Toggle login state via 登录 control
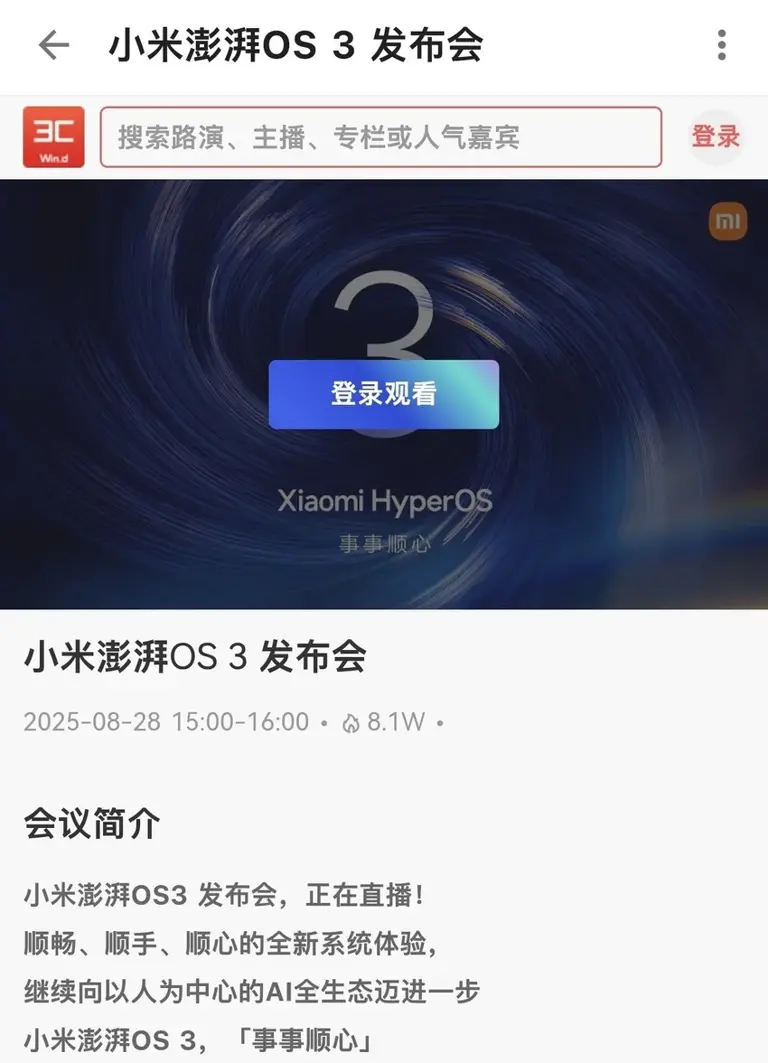The image size is (768, 1063). coord(714,137)
